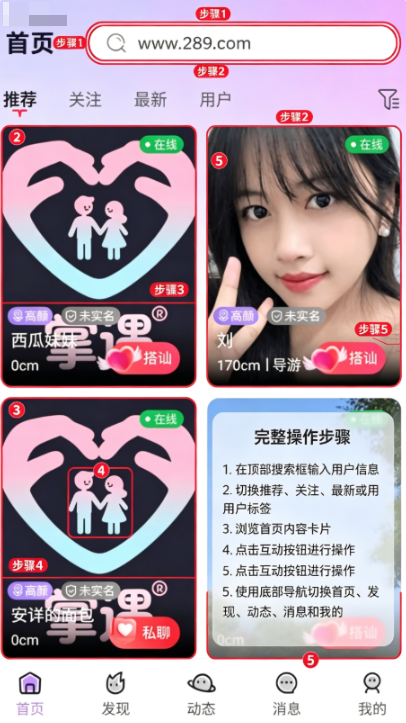
Task: Select the 首页 tab in bottom navigation
Action: pyautogui.click(x=30, y=694)
